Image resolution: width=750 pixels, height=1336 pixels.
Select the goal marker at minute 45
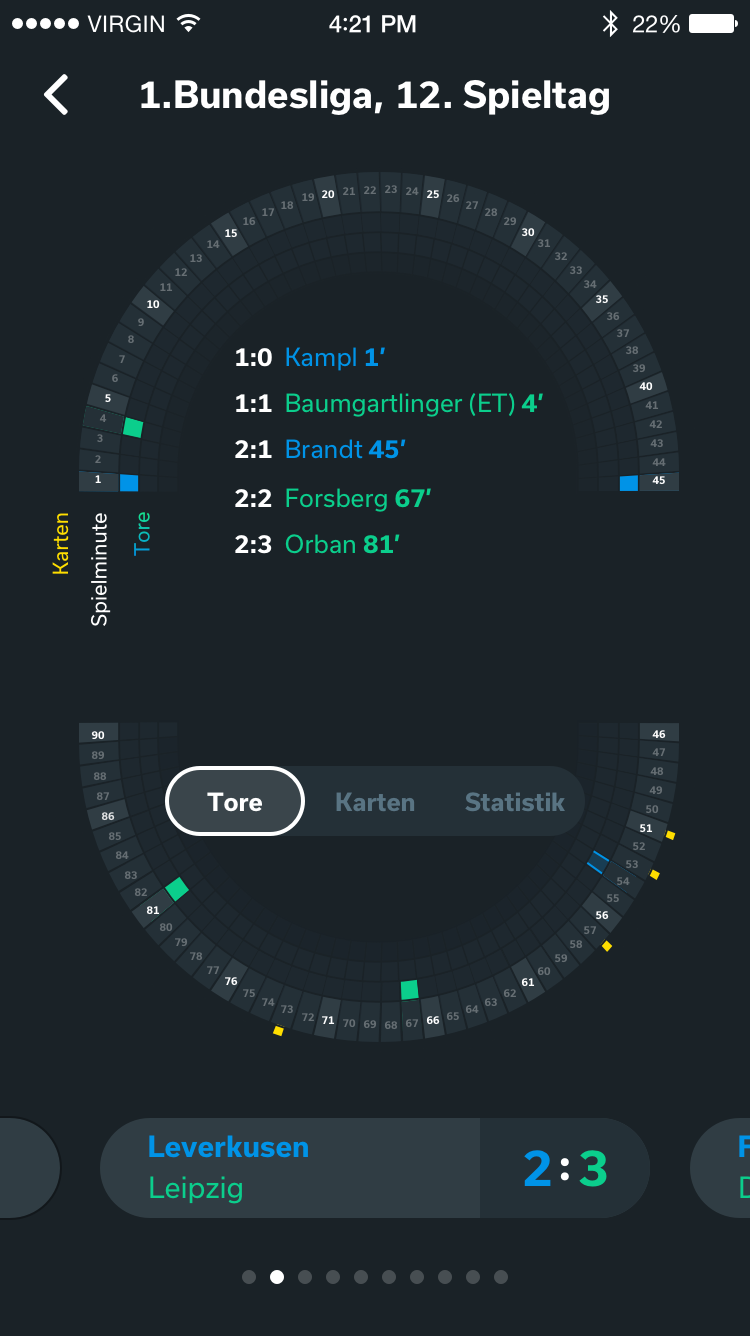[628, 483]
